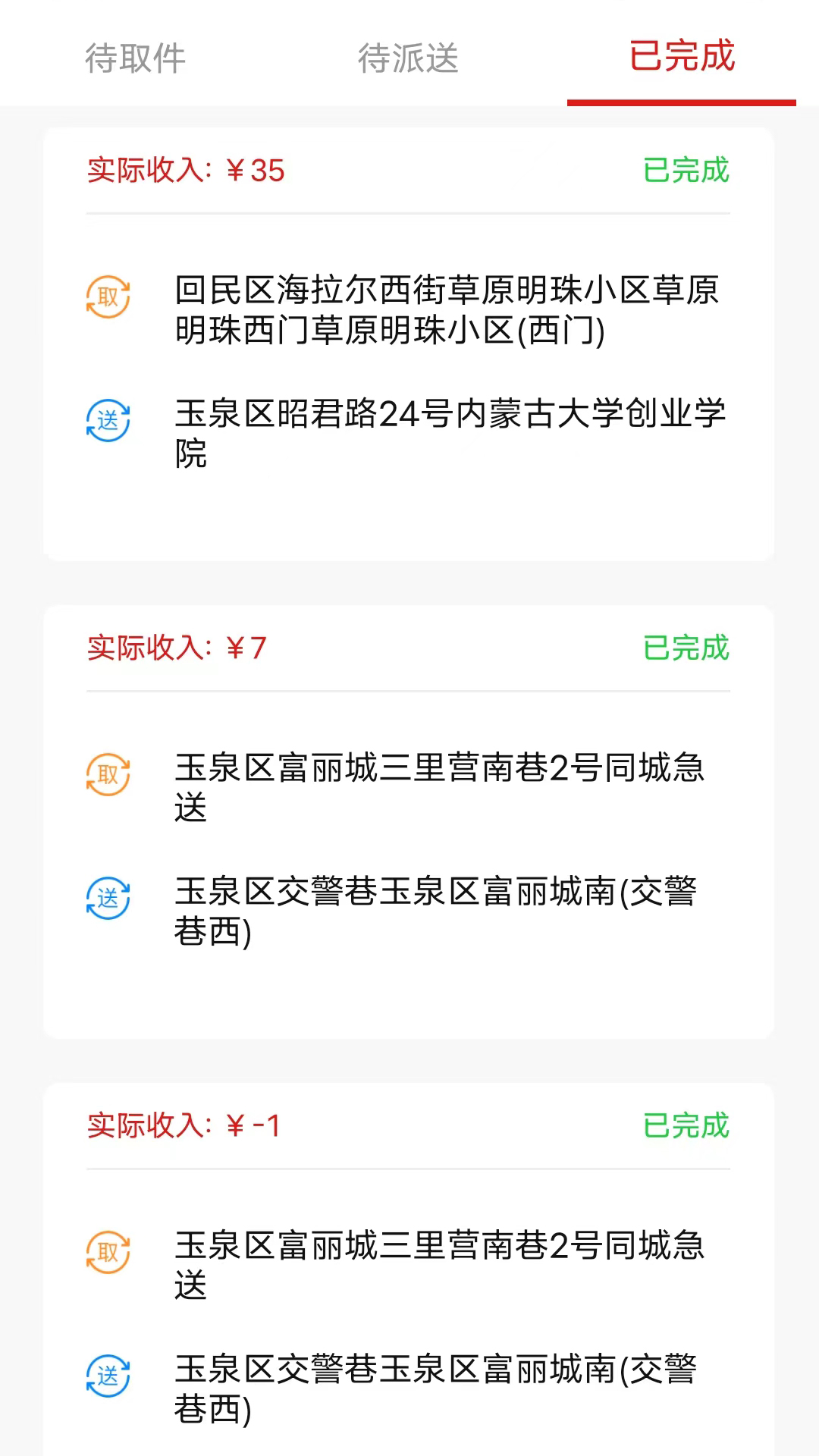
Task: Select the 已完成 tab
Action: (x=682, y=56)
